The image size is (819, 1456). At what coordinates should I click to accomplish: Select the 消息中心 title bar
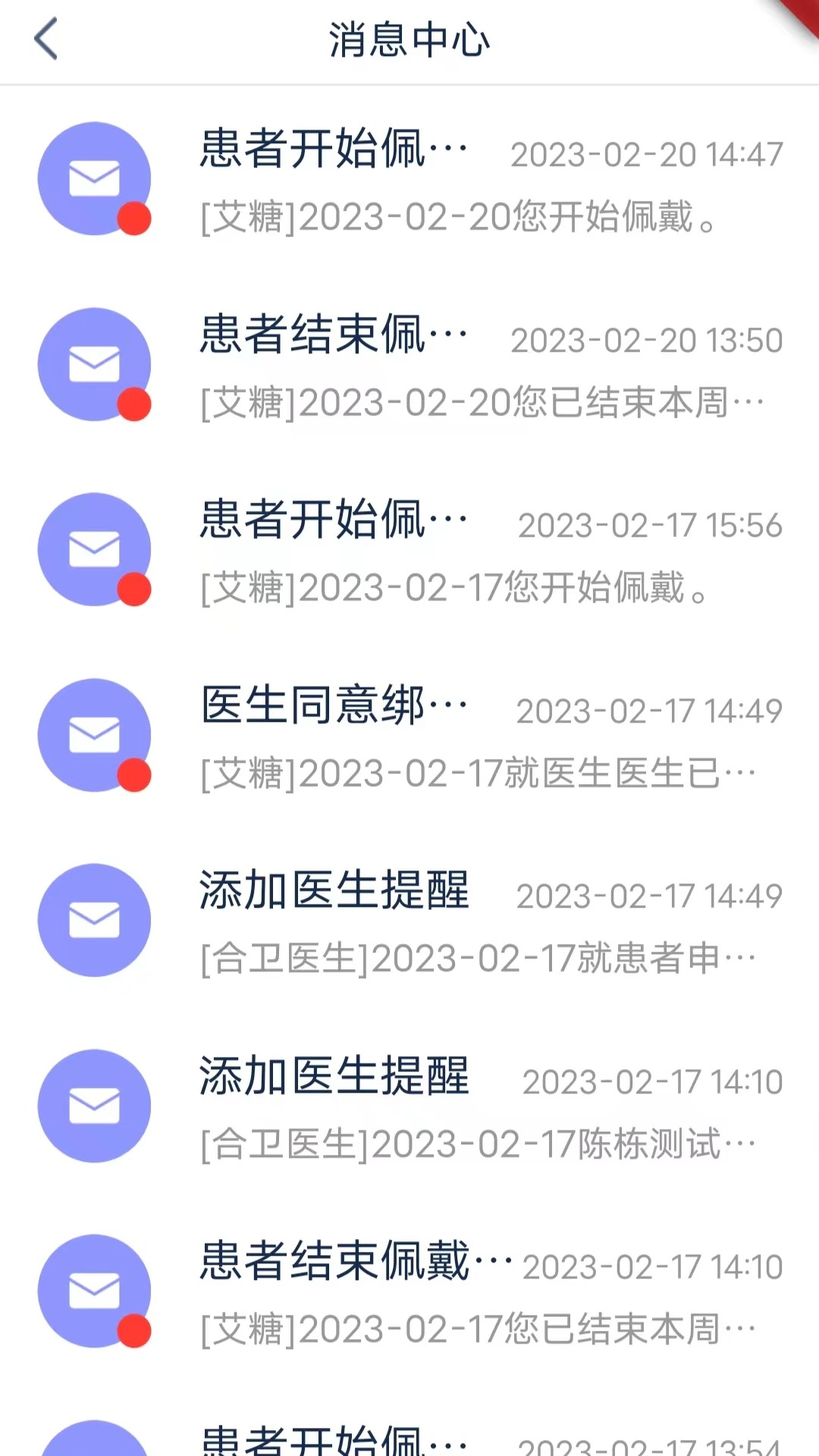click(x=409, y=41)
